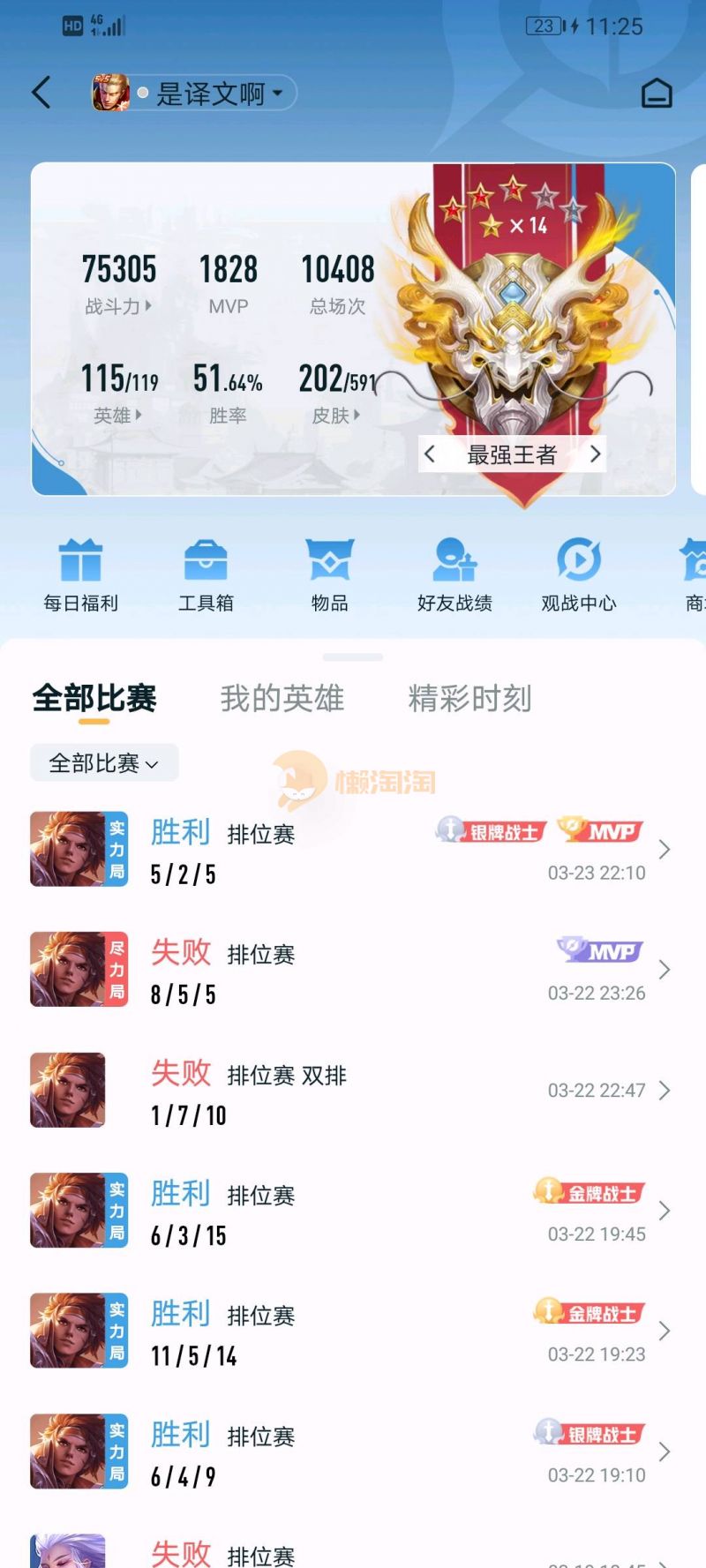Open 物品 items
The image size is (706, 1568).
[329, 575]
